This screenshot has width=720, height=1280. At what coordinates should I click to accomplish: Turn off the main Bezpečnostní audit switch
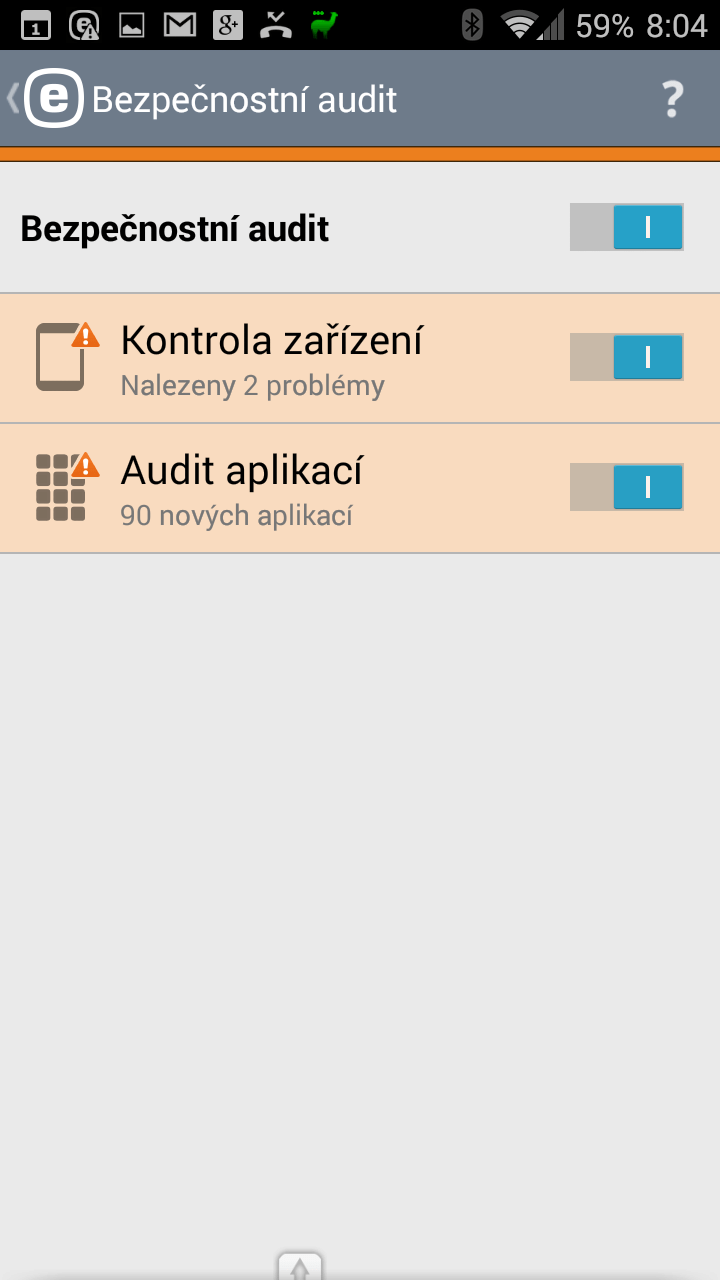click(x=626, y=228)
